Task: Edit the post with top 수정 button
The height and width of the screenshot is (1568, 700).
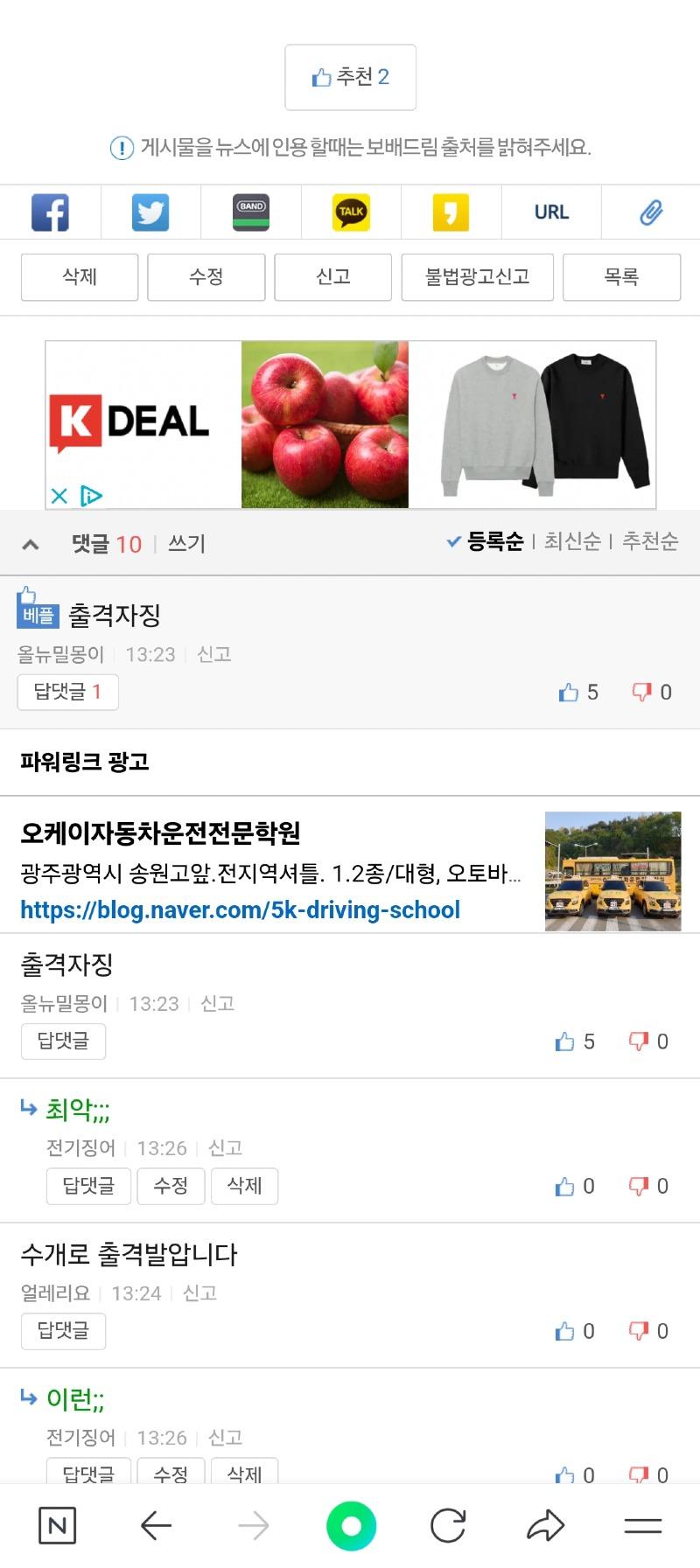Action: coord(206,277)
